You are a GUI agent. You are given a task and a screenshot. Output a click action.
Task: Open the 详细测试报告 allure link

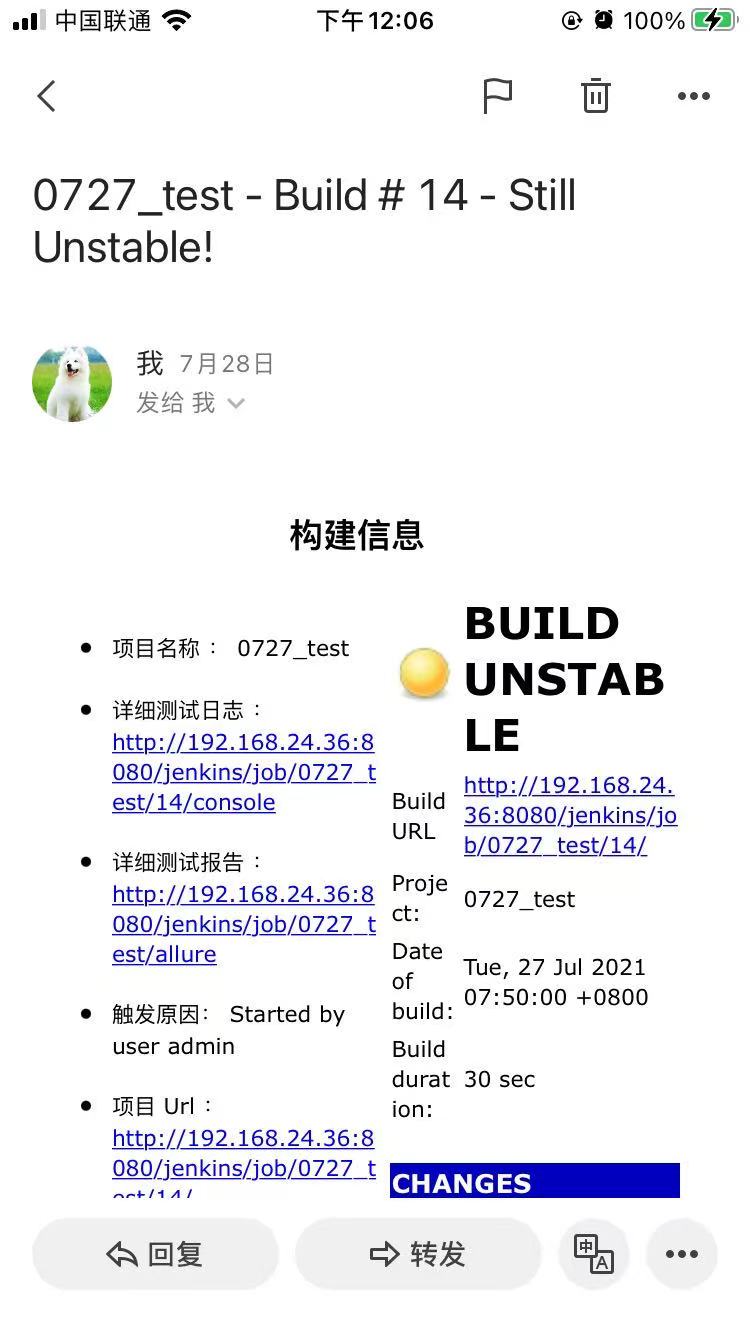243,924
